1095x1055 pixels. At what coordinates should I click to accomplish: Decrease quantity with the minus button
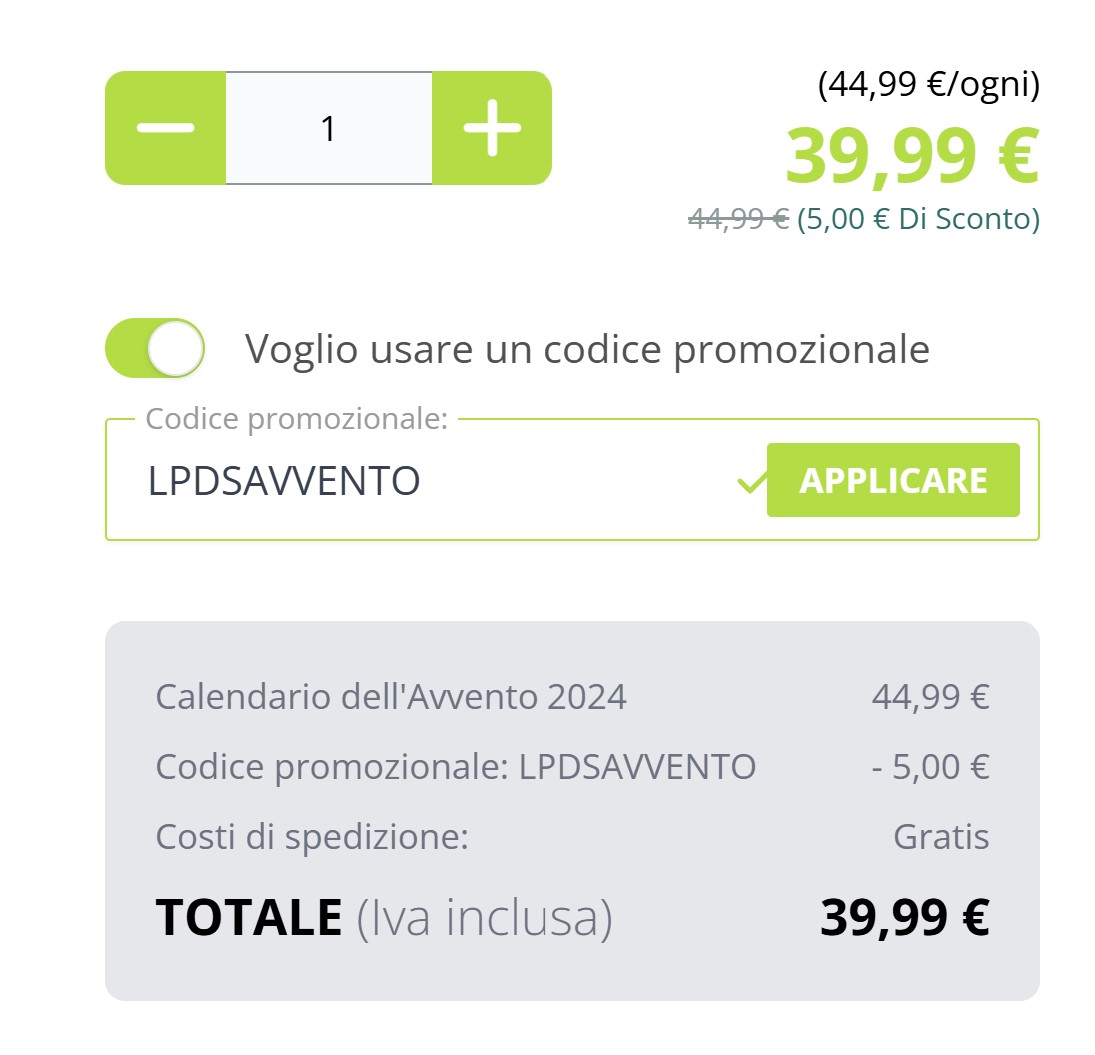tap(165, 128)
